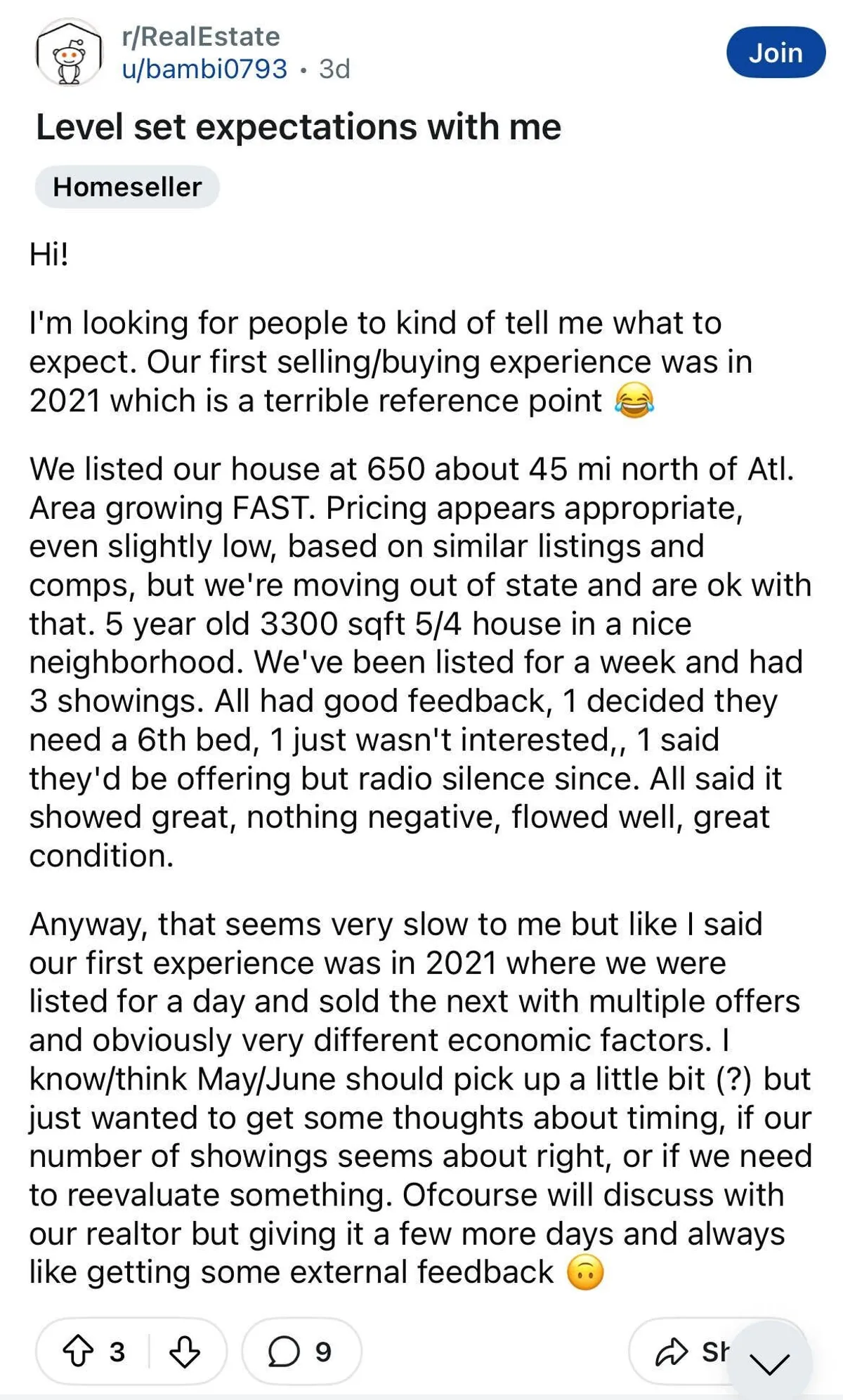Open u/bambi0793's profile
Screen dimensions: 843x1400
(204, 69)
